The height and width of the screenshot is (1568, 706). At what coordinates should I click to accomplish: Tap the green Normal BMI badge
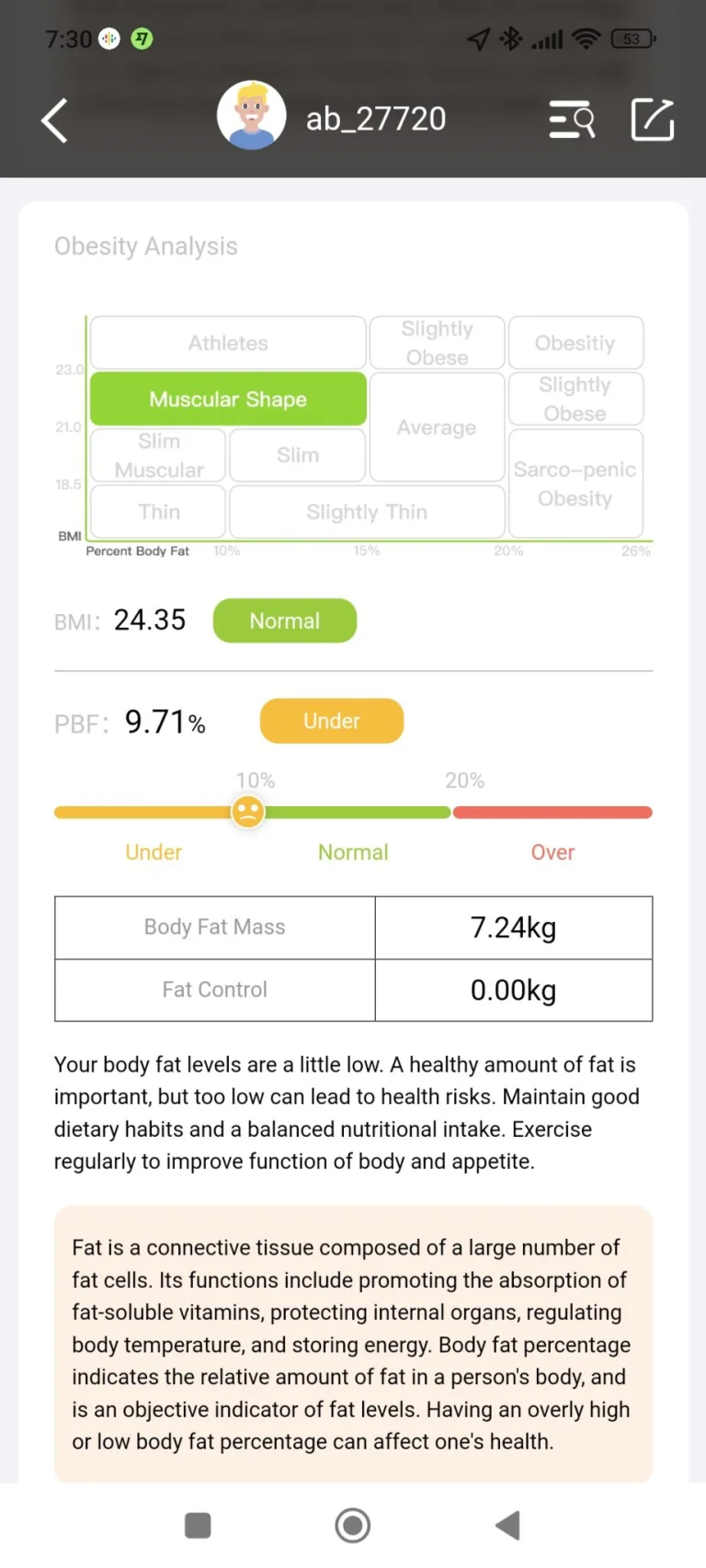pos(284,620)
